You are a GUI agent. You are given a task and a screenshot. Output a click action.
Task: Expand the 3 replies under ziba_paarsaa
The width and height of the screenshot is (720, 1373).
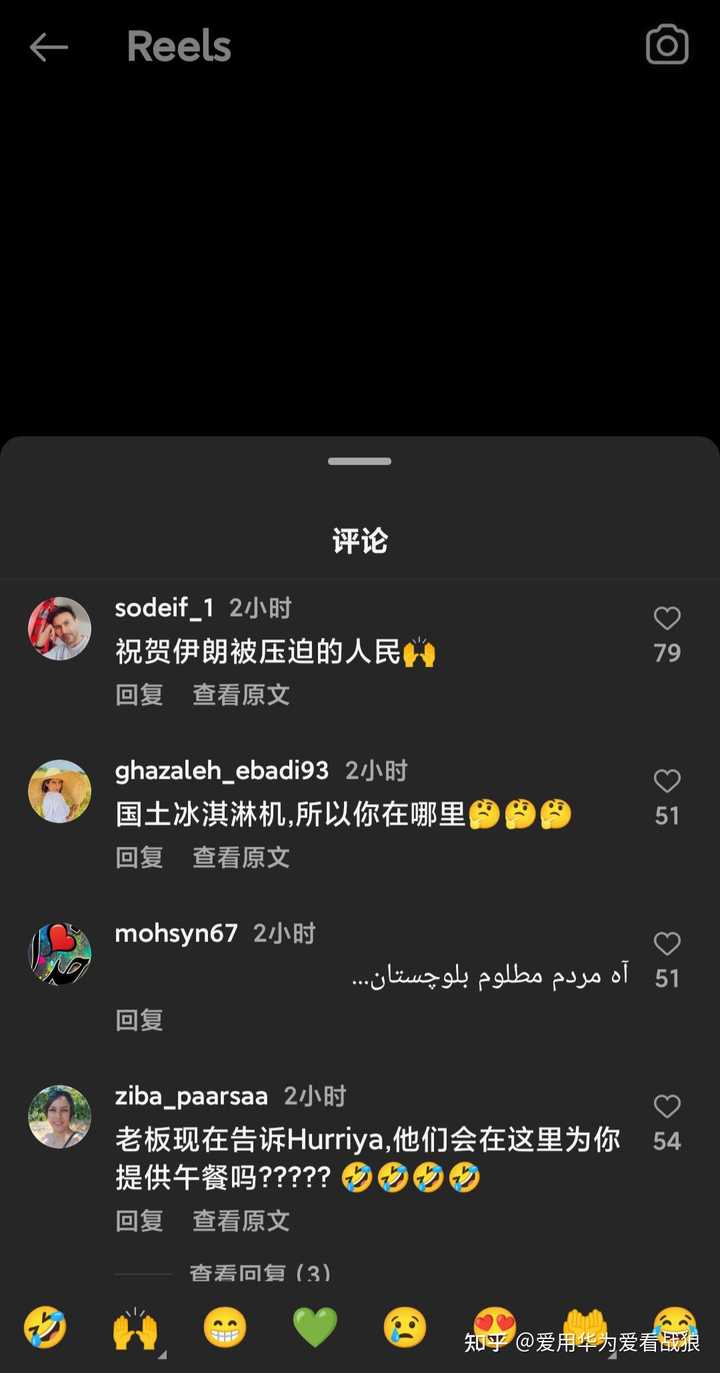point(259,1273)
